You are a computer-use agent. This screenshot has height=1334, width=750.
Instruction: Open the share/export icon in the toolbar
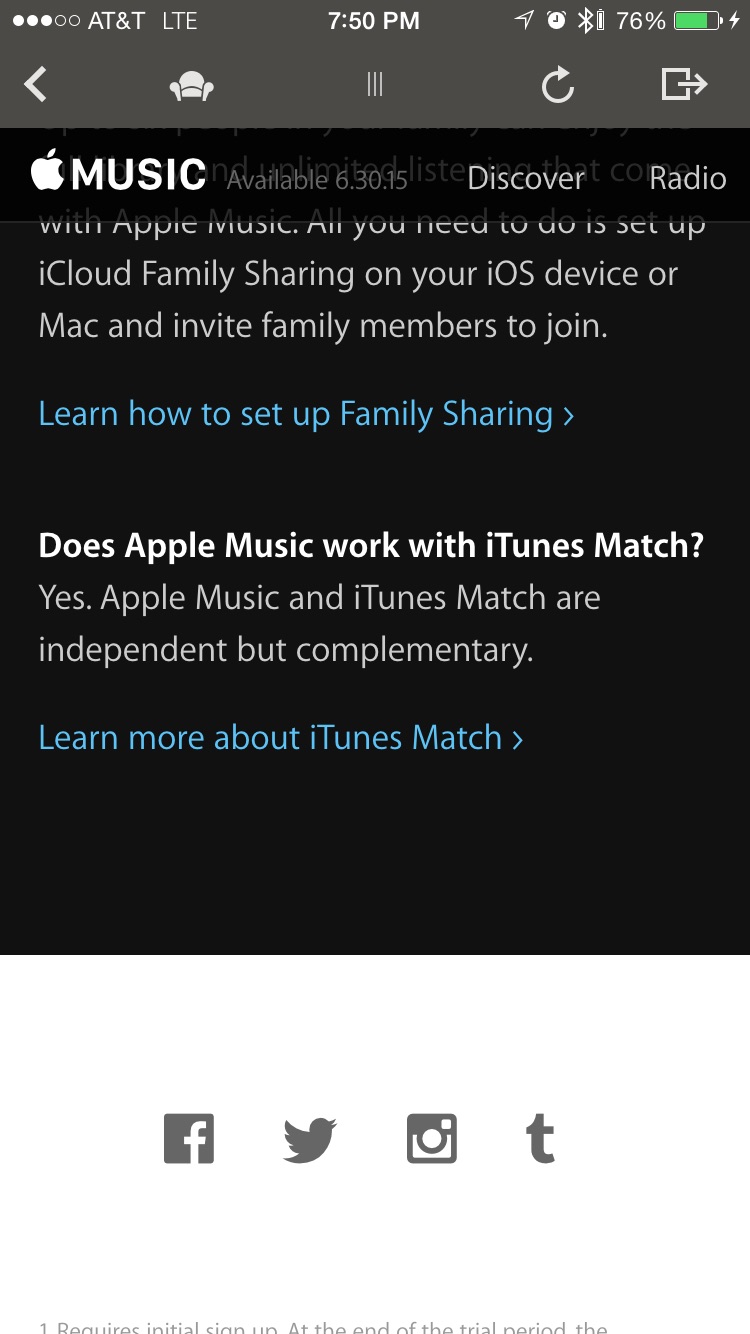[x=684, y=84]
